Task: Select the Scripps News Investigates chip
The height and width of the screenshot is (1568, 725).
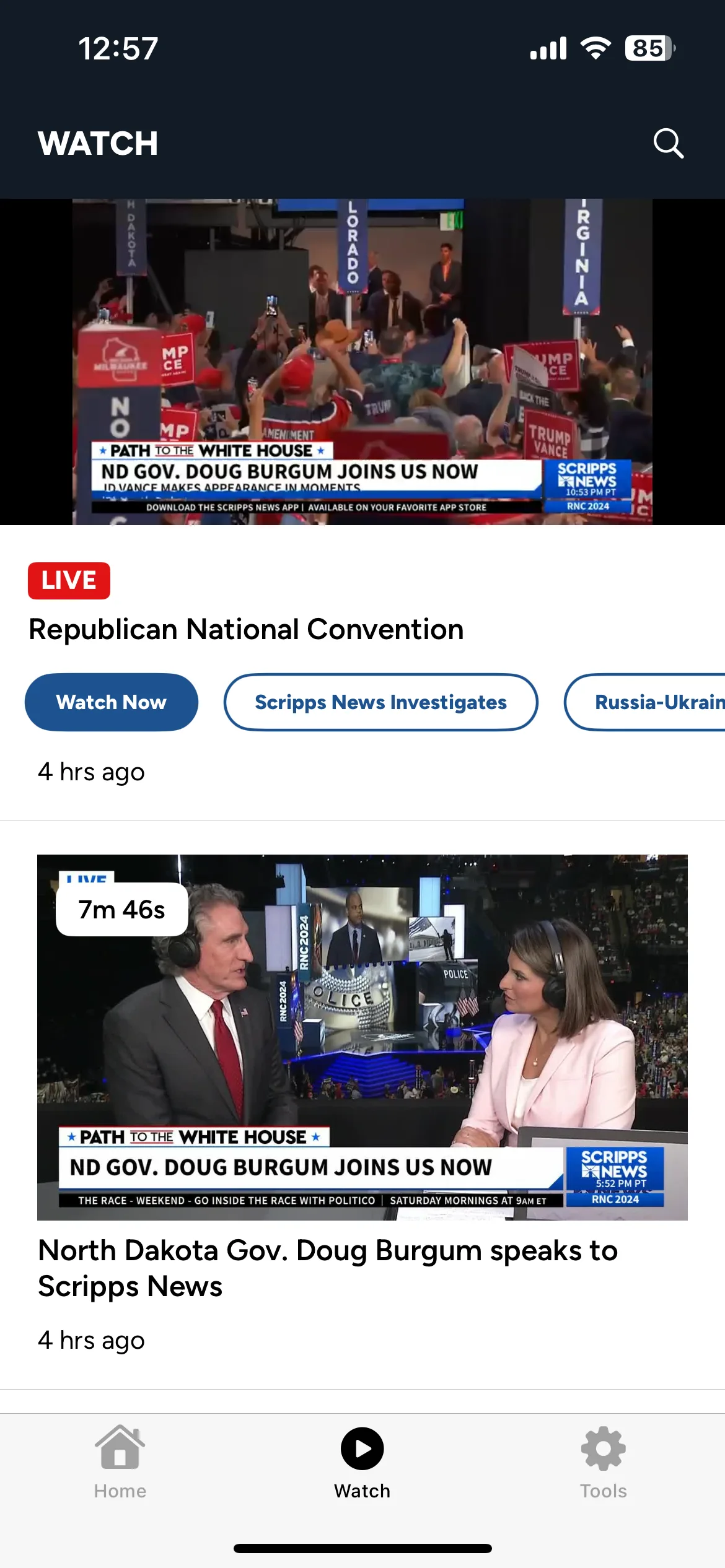Action: click(381, 702)
